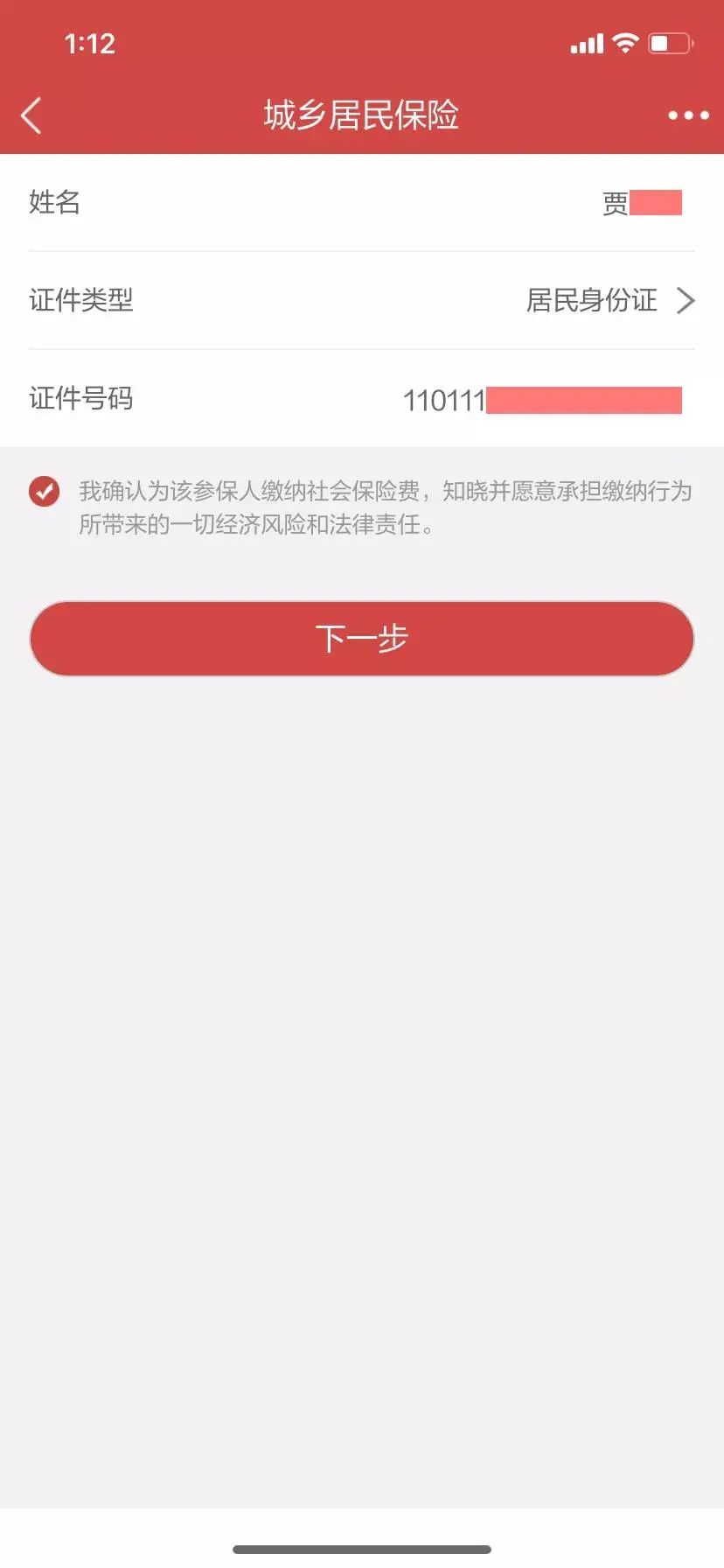Open the 证件类型 居民身份证 selector

click(362, 300)
